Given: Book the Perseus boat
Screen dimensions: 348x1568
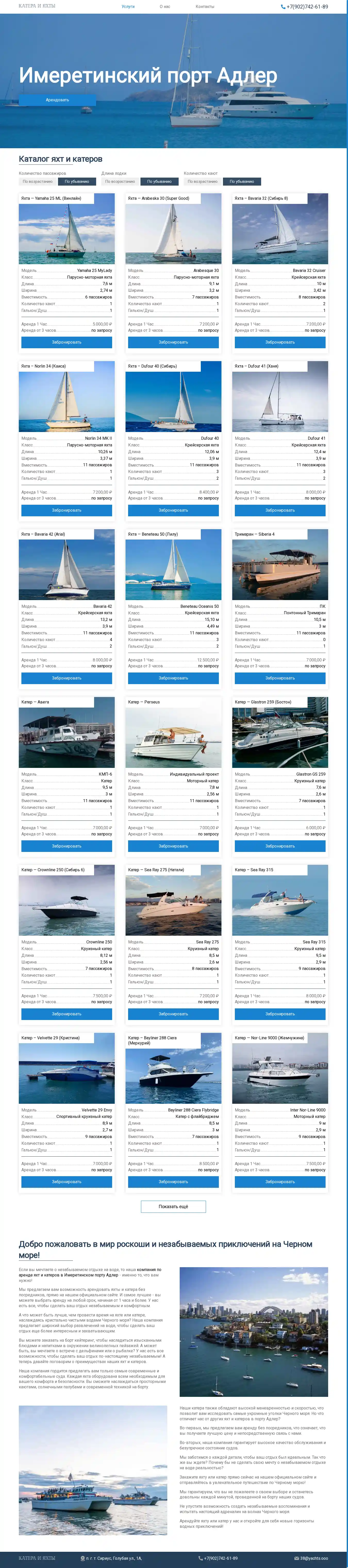Looking at the screenshot, I should [x=173, y=846].
